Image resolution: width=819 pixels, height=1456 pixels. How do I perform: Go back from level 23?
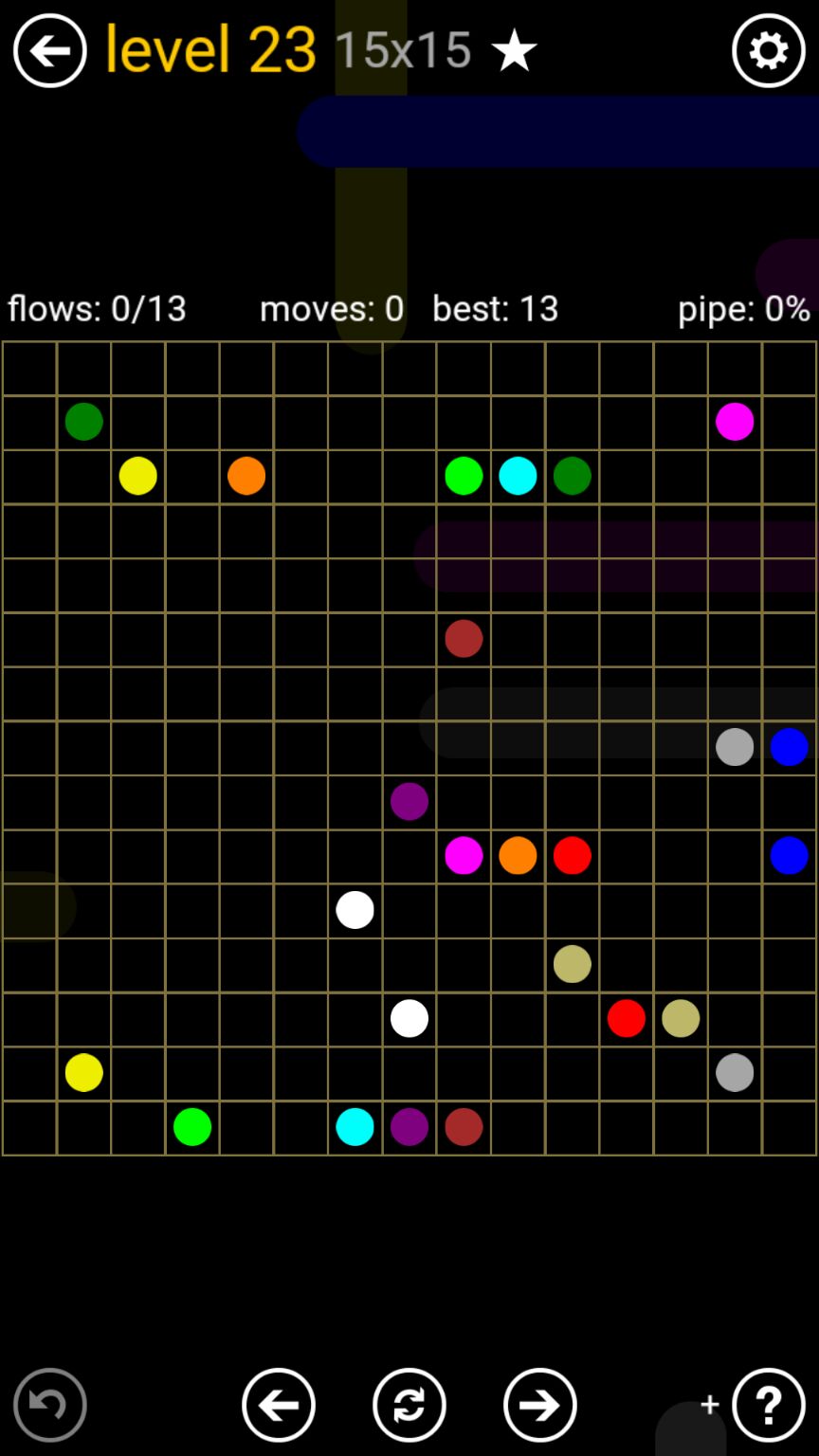49,50
